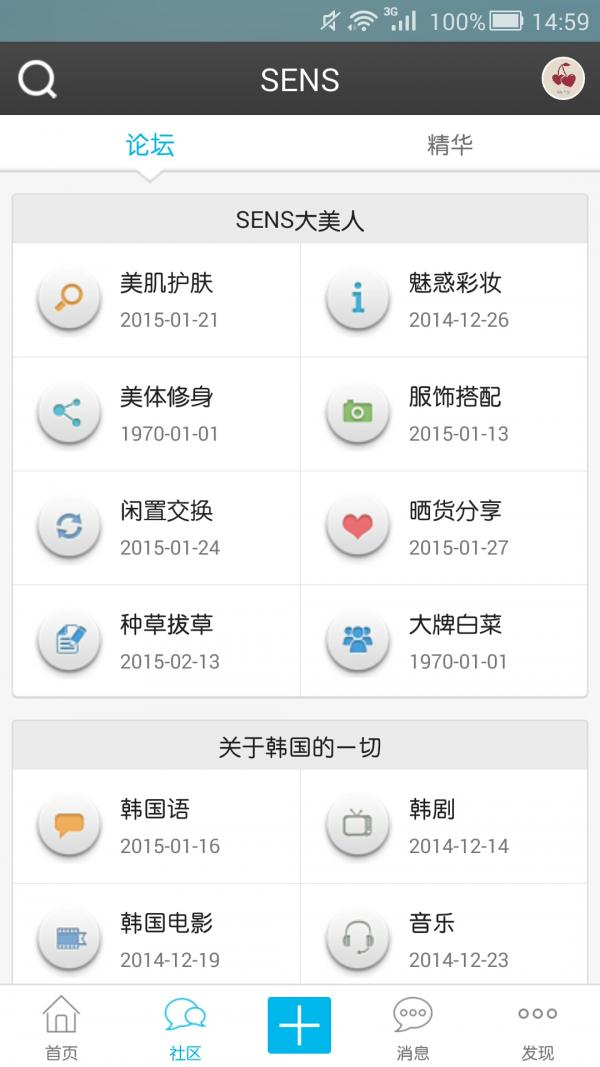View the 晒货分享 board

click(x=444, y=528)
